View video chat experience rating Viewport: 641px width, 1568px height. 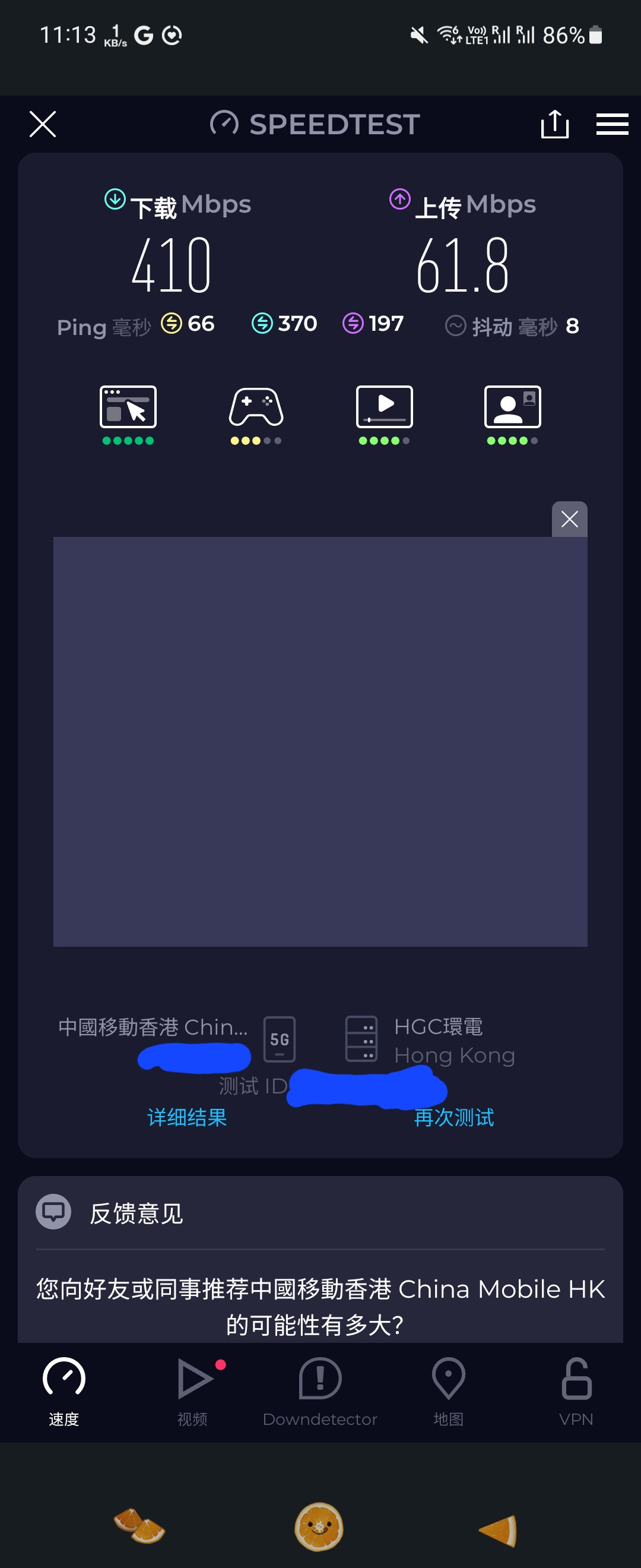(512, 413)
